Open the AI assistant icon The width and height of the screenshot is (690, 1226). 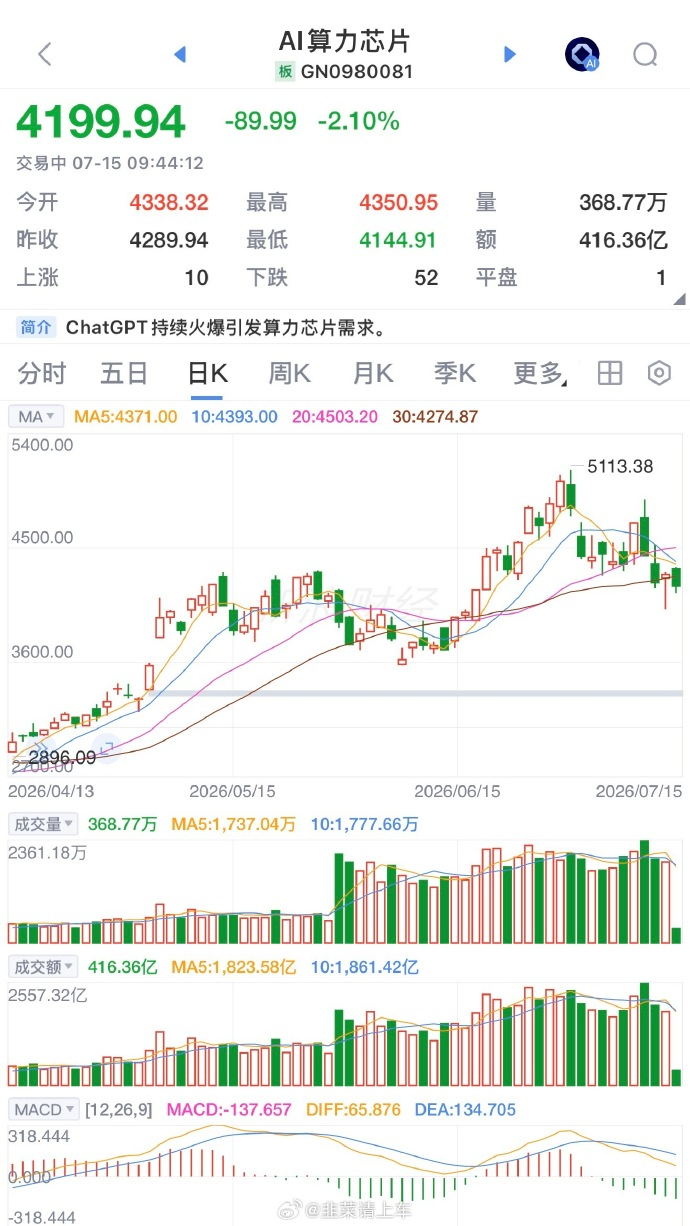582,54
